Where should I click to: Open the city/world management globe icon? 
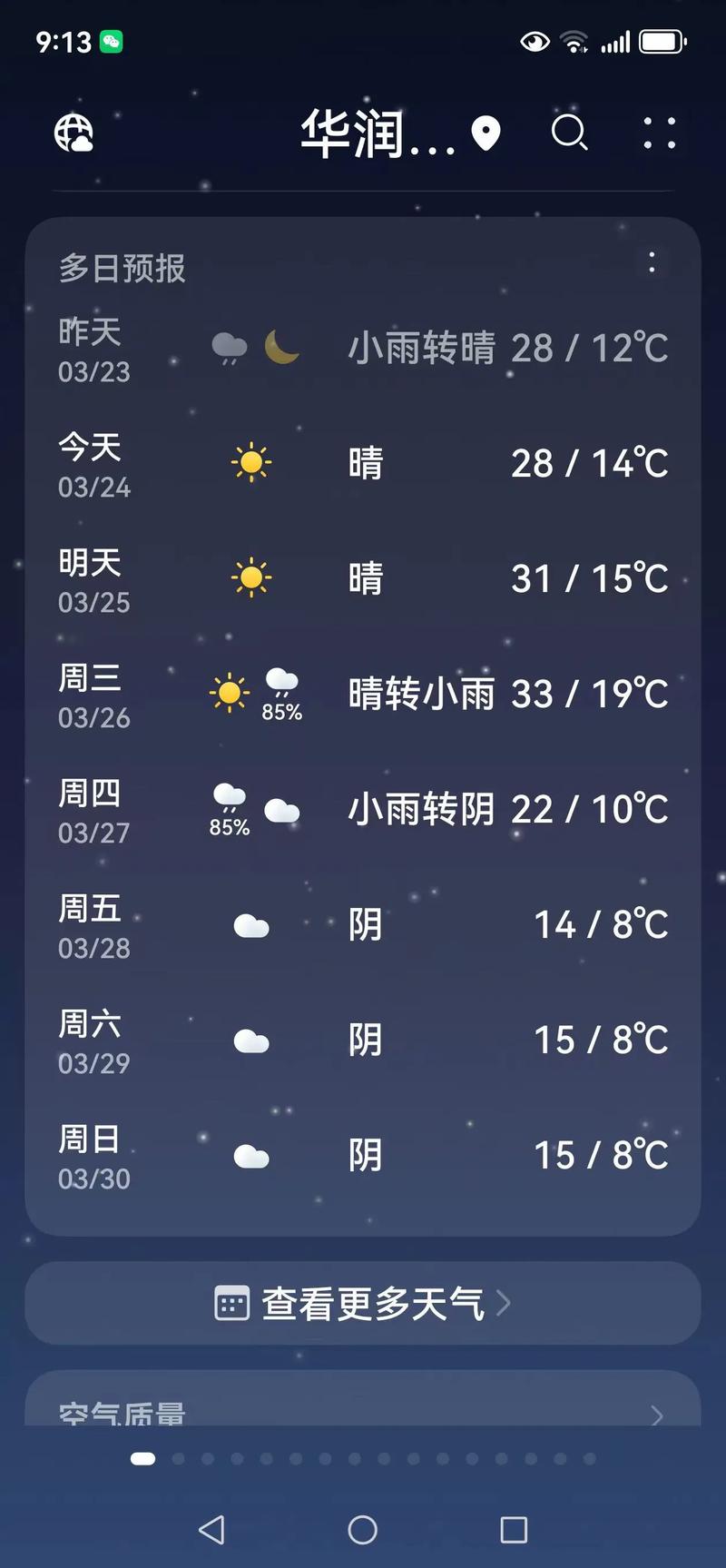73,133
